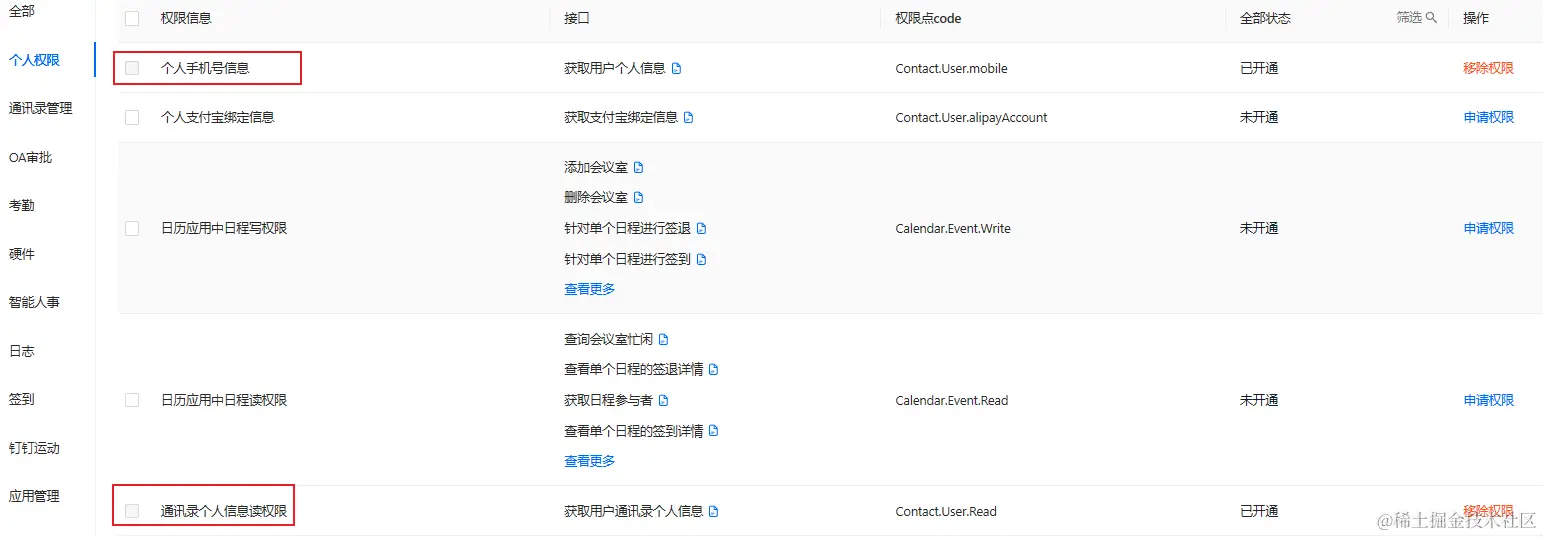
Task: Tick the select-all checkbox in header
Action: click(x=132, y=18)
